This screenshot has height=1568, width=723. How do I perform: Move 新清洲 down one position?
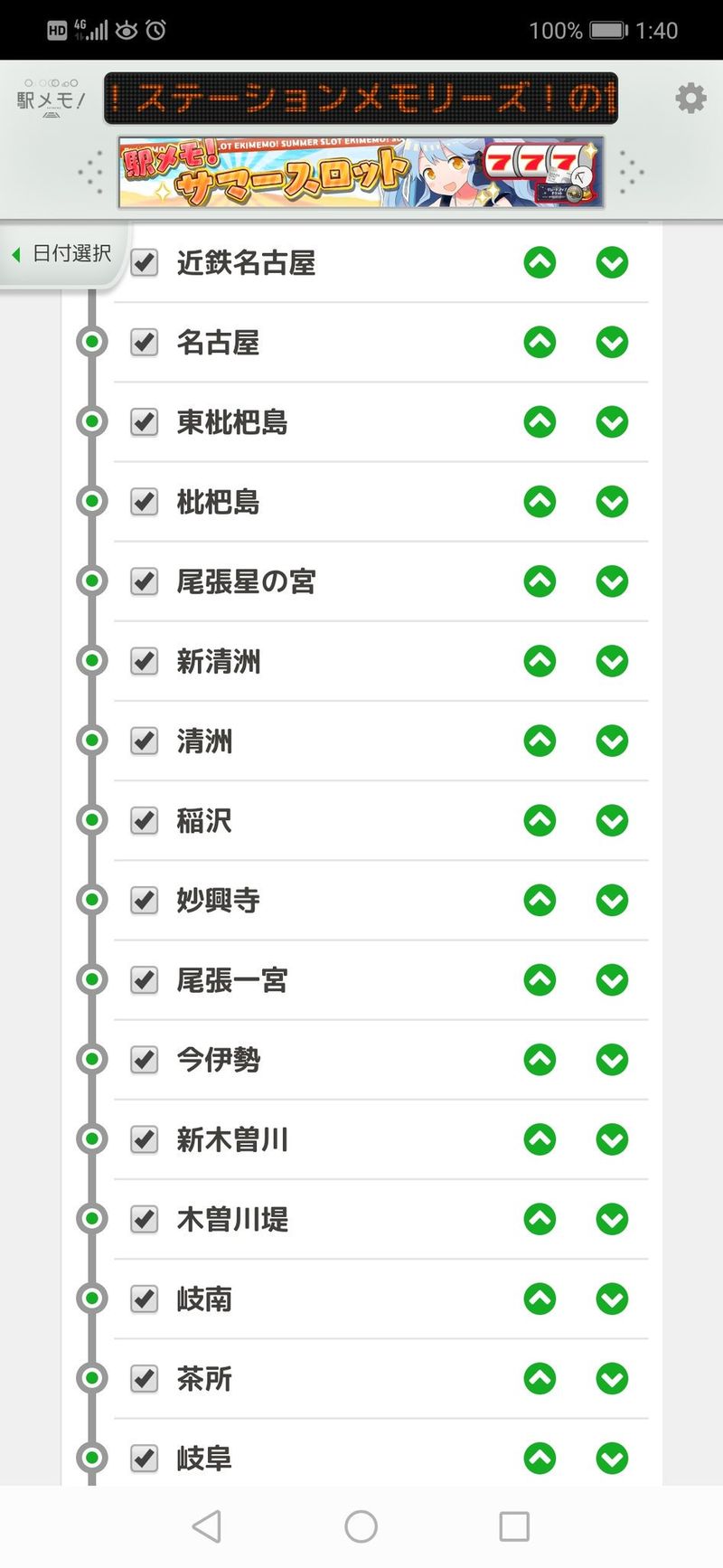[x=612, y=661]
